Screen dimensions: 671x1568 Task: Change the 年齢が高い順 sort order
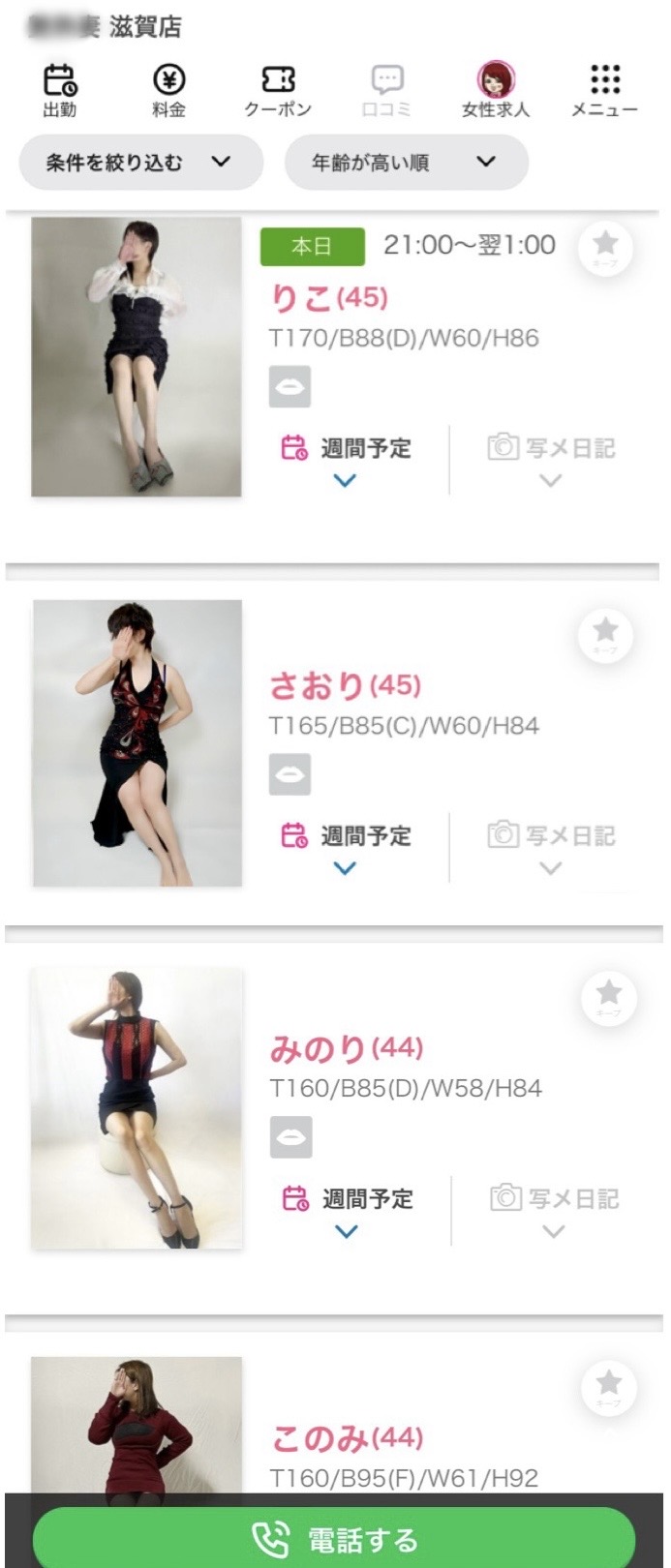click(x=406, y=162)
